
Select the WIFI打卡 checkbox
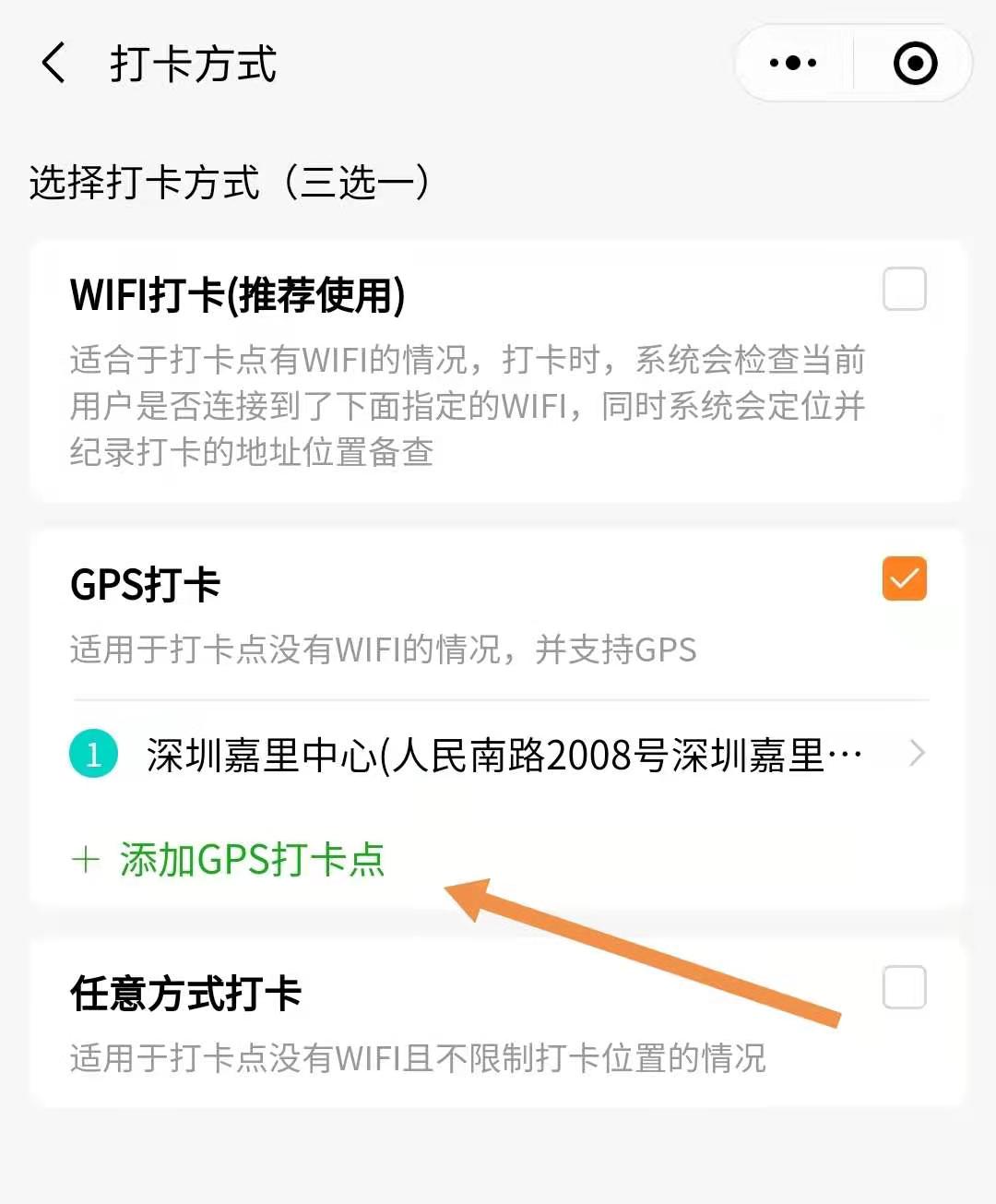[904, 290]
